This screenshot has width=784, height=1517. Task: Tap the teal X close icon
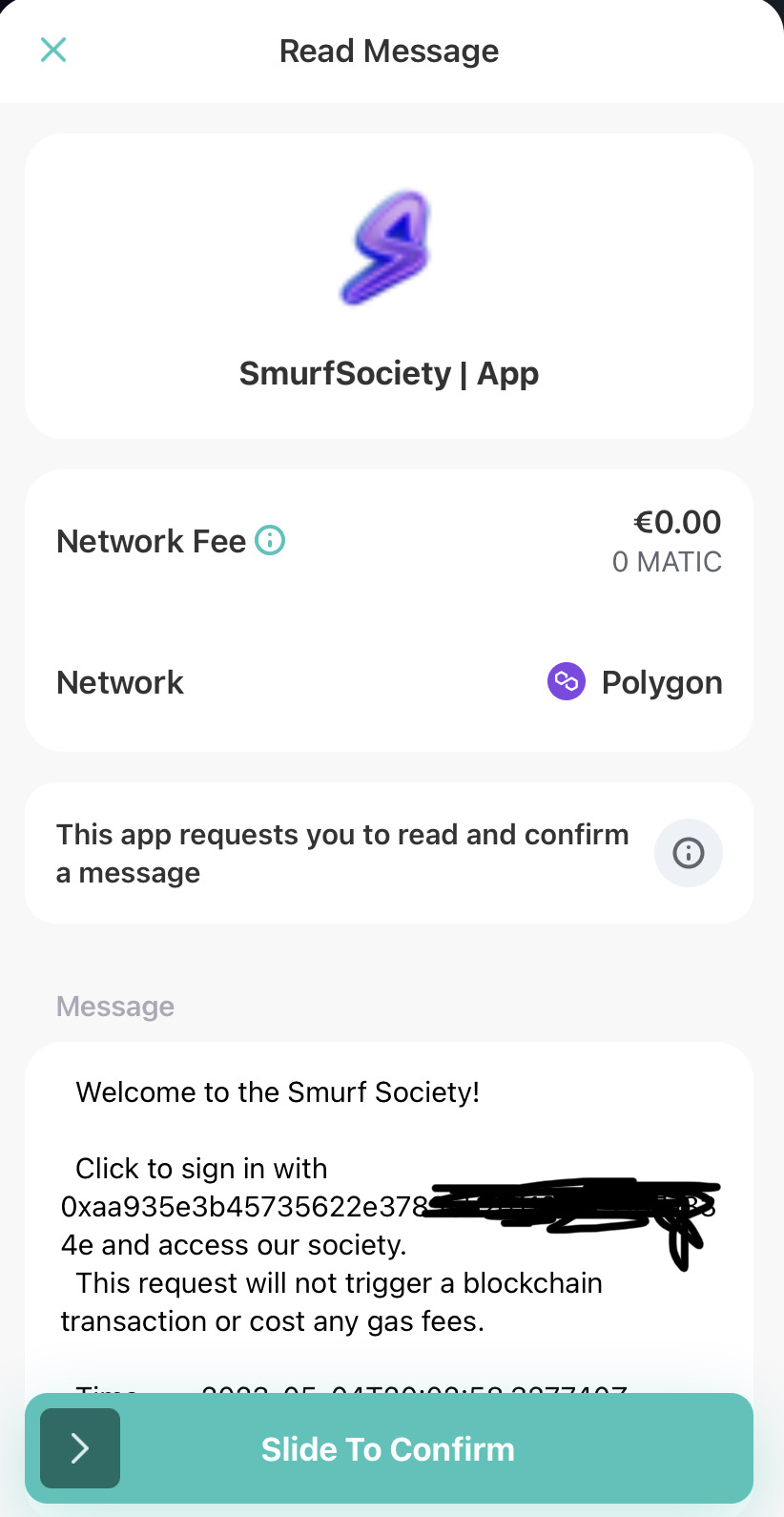coord(52,49)
